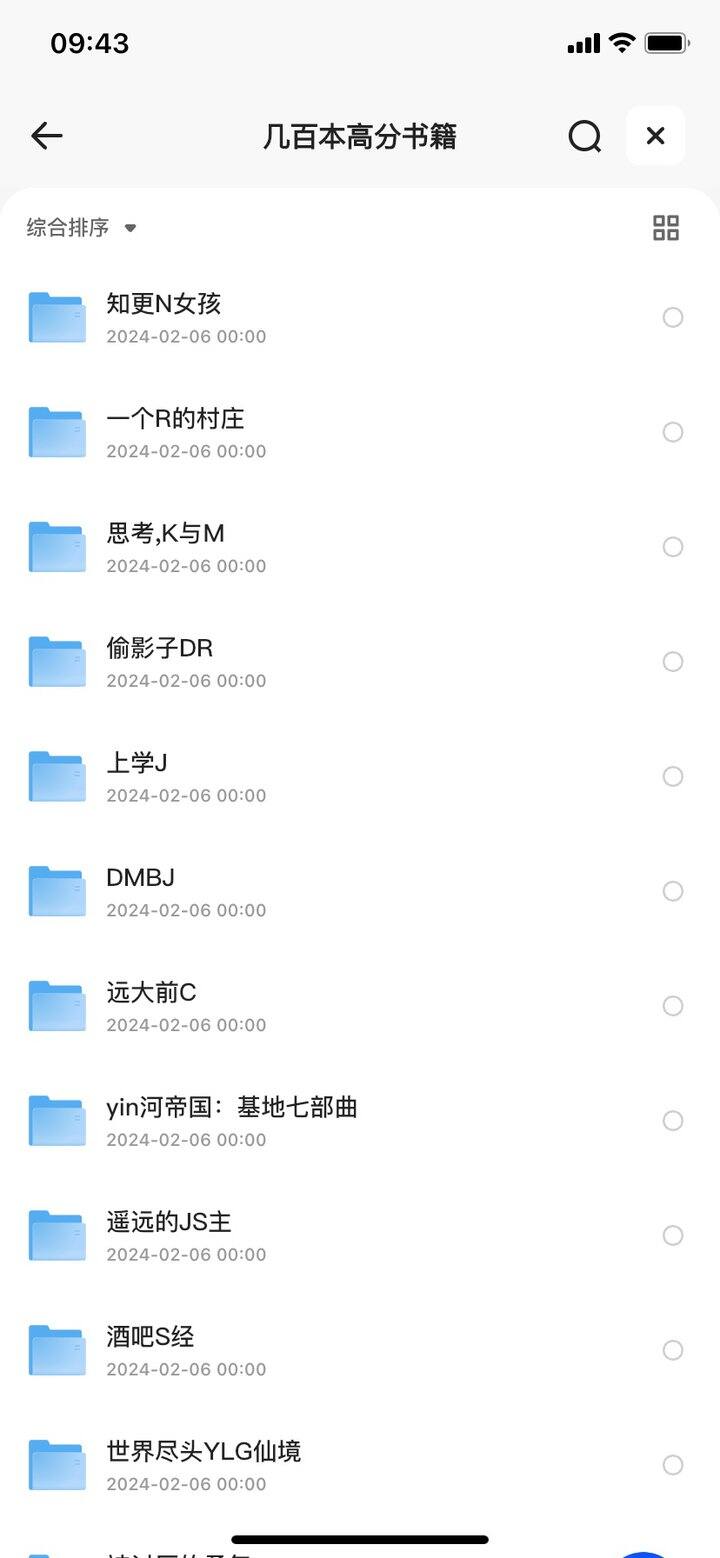Select the 偷影子DR folder circle
This screenshot has height=1558, width=720.
tap(673, 662)
